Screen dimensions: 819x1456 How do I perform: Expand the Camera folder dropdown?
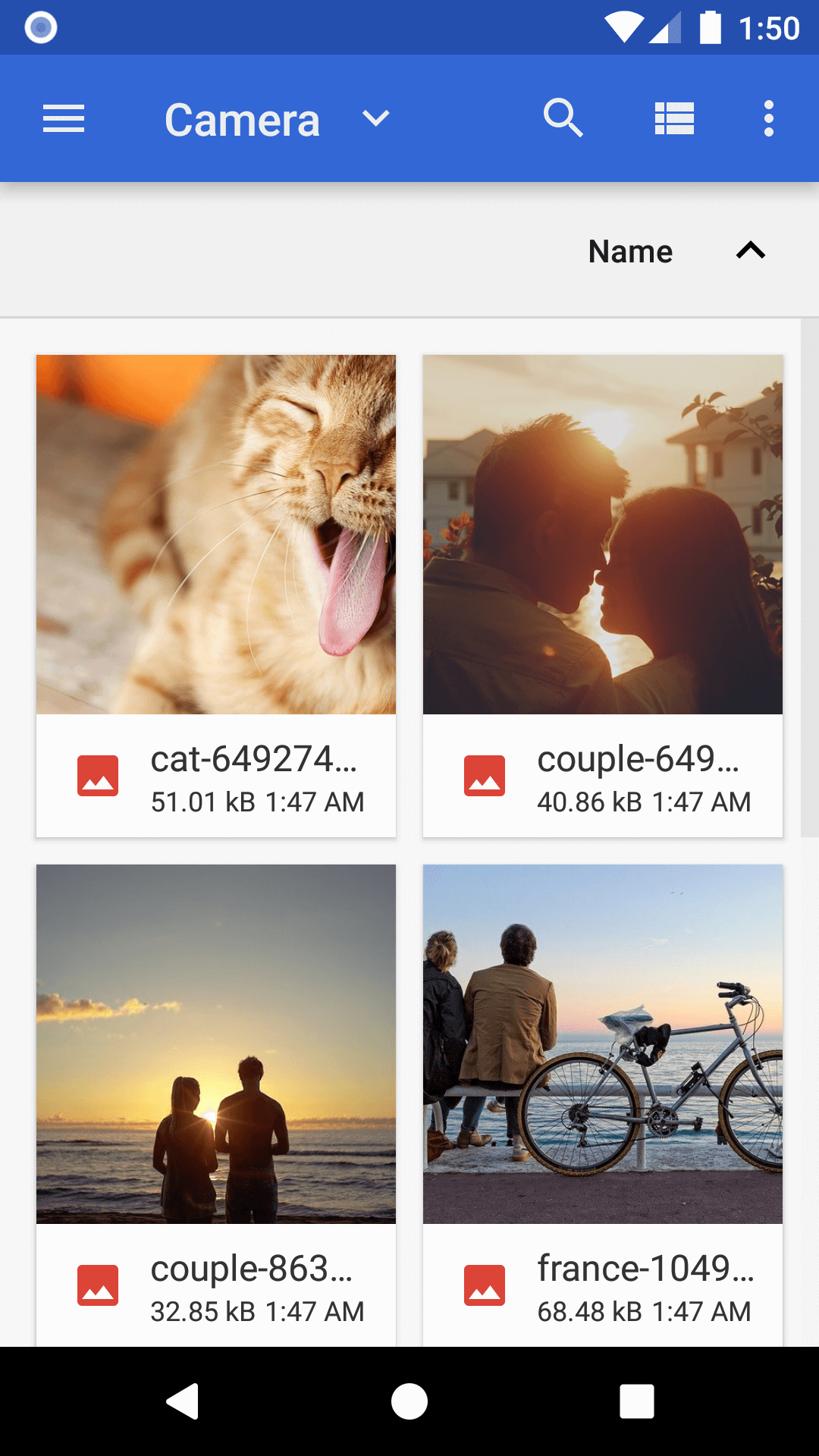click(x=375, y=119)
